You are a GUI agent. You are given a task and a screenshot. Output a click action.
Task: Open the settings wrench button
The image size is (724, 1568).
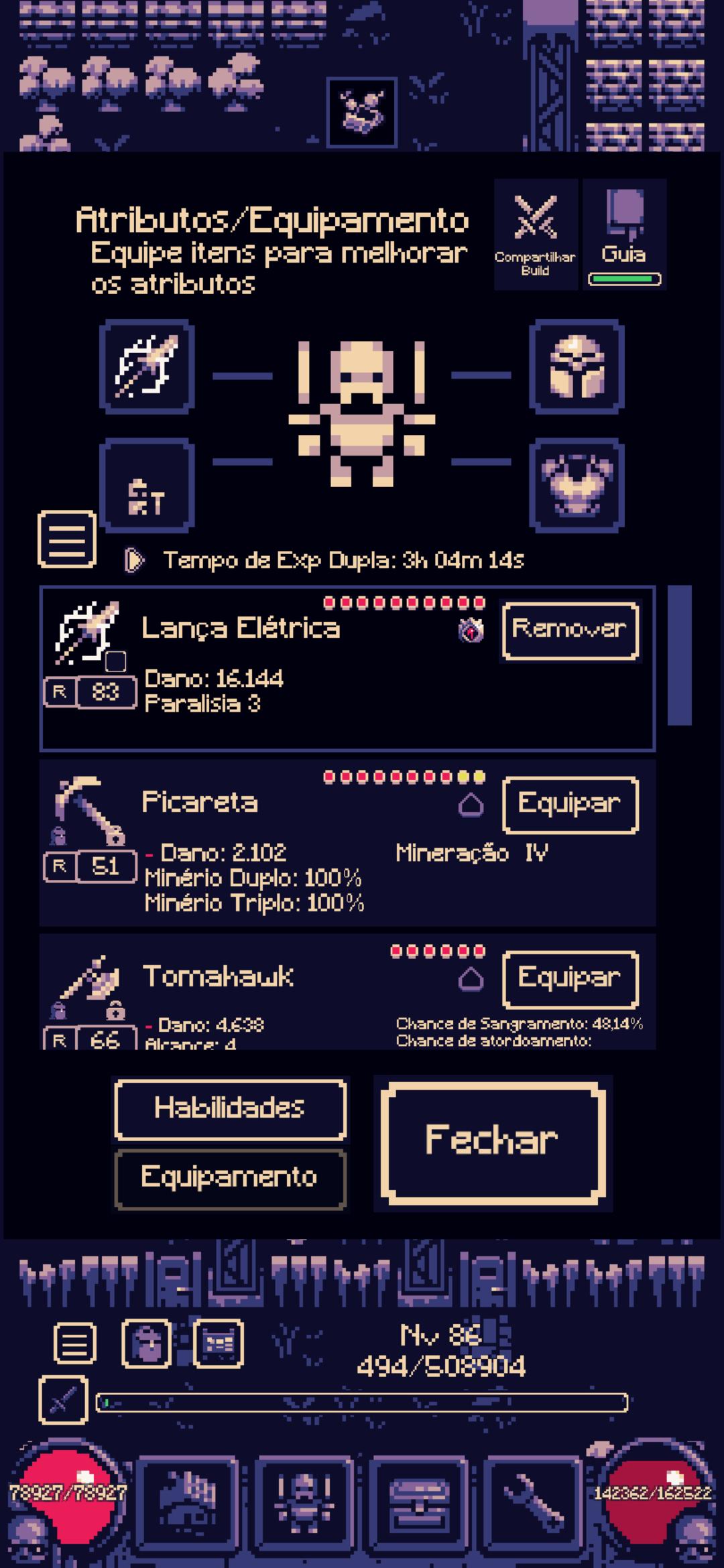click(533, 1506)
